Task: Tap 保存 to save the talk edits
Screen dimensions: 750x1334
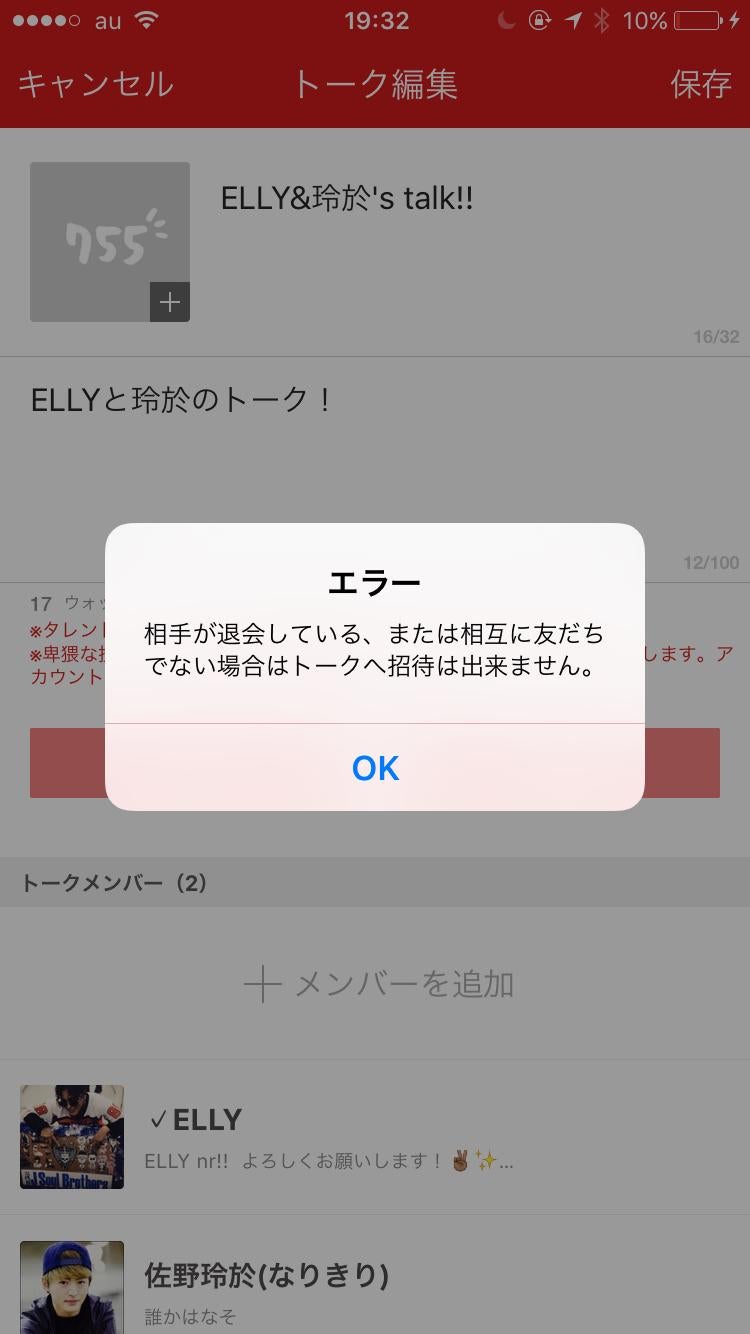Action: tap(701, 87)
